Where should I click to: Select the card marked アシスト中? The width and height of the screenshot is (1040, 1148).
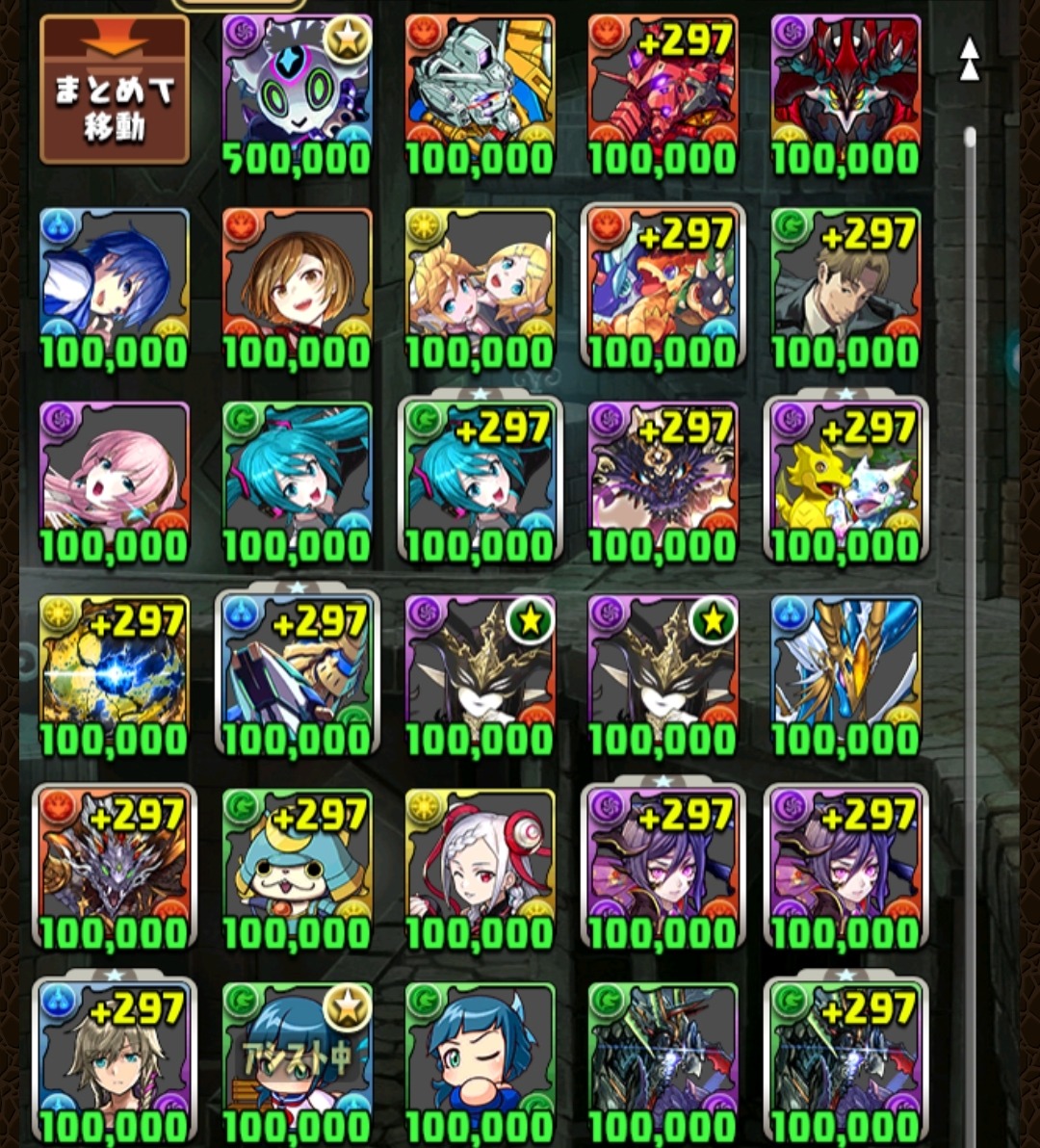[297, 1059]
